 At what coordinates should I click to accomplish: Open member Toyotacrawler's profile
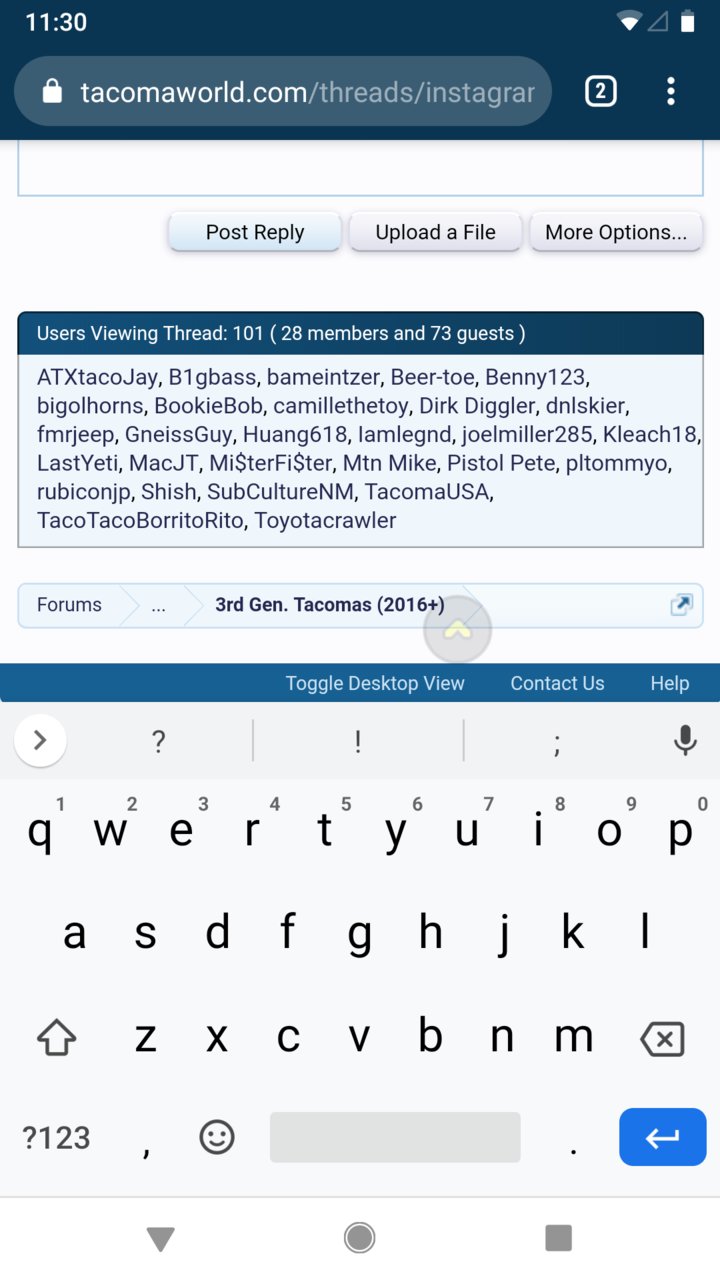325,521
